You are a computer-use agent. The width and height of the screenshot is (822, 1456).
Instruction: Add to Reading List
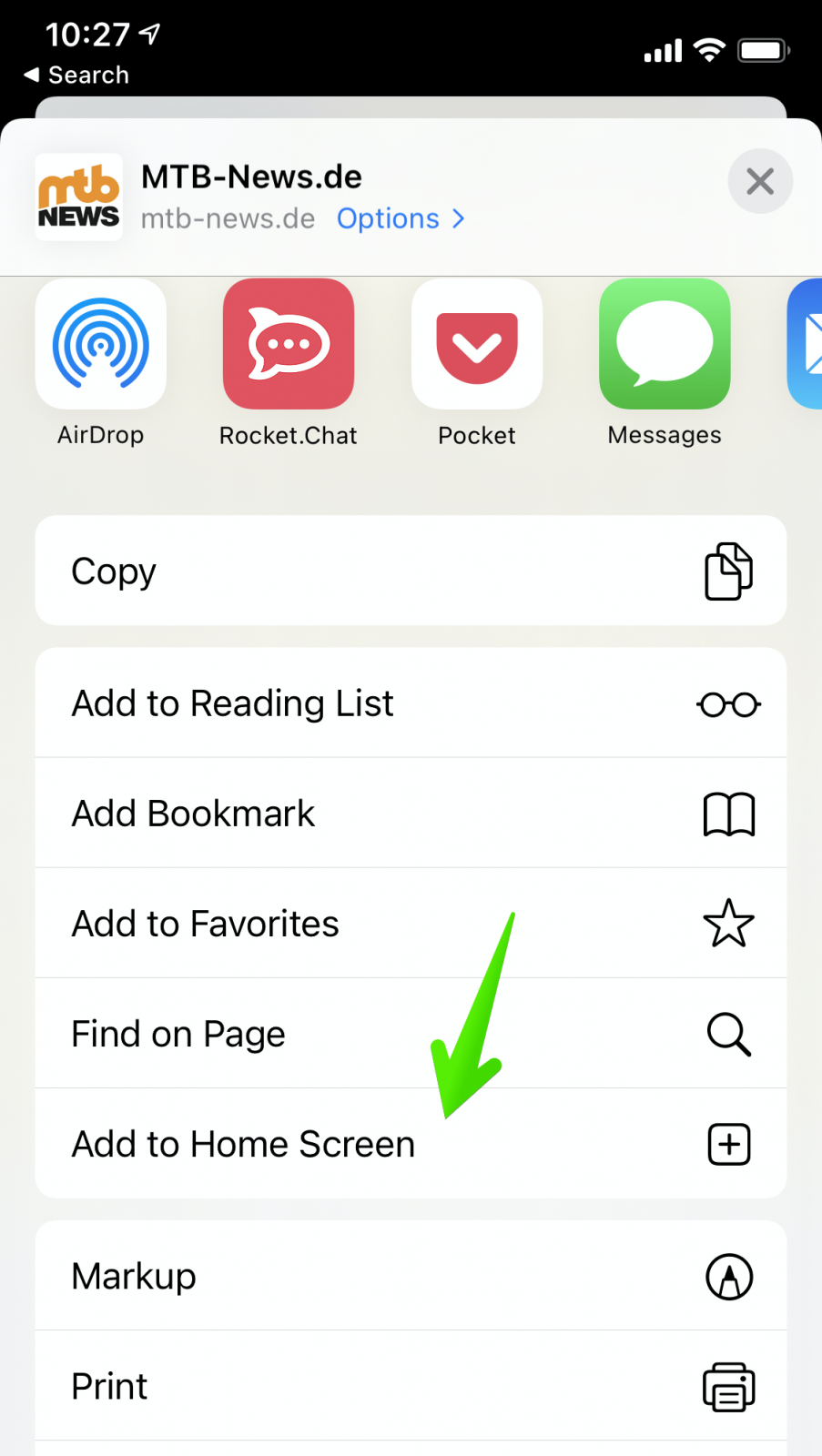pos(411,703)
